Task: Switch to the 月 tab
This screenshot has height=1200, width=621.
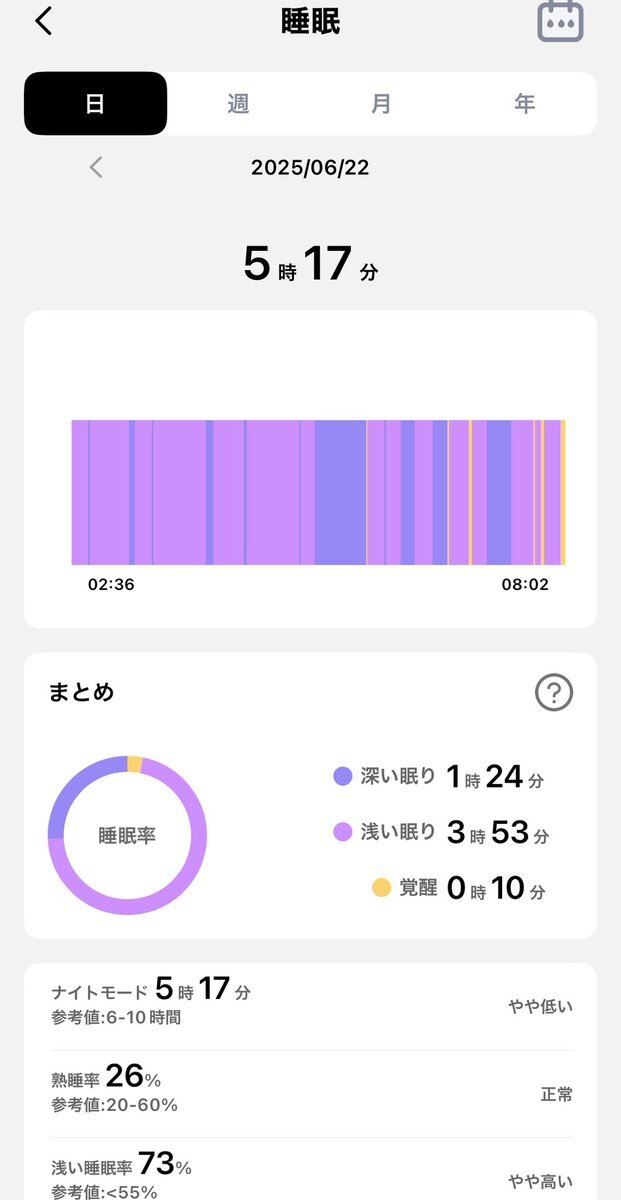Action: click(x=381, y=104)
